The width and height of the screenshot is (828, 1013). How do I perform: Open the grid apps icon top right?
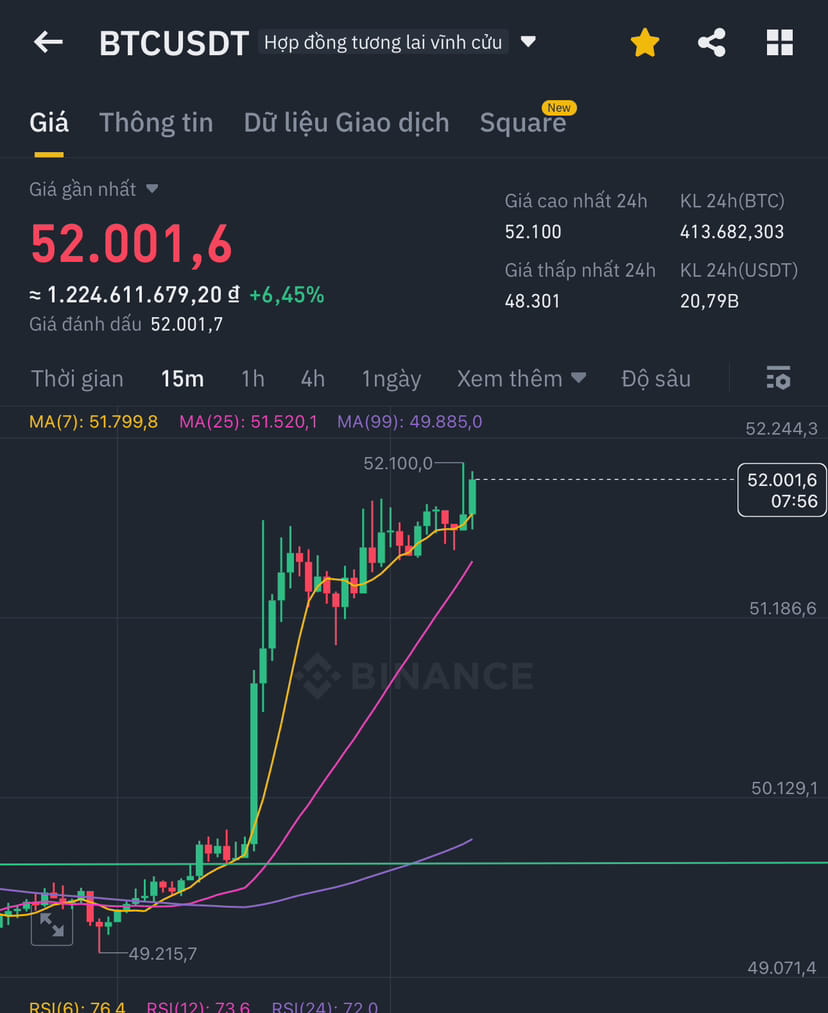779,42
